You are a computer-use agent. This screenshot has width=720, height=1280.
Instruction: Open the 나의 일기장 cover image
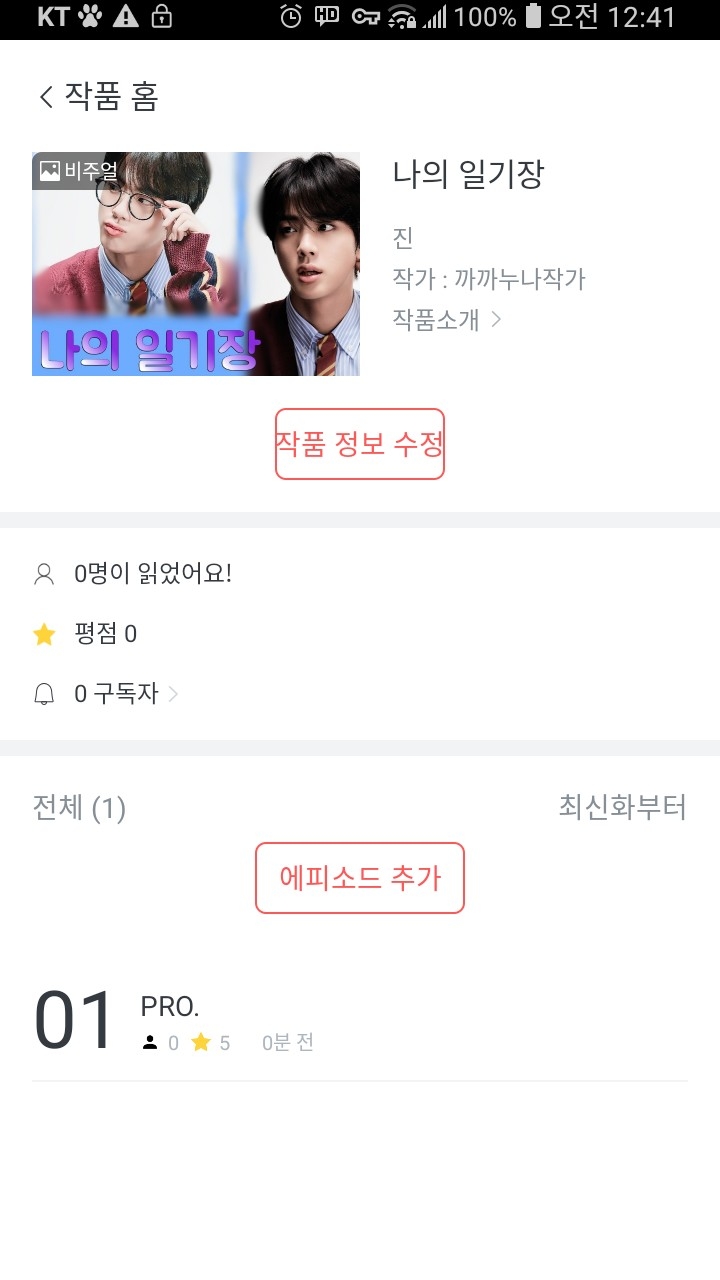pos(196,264)
